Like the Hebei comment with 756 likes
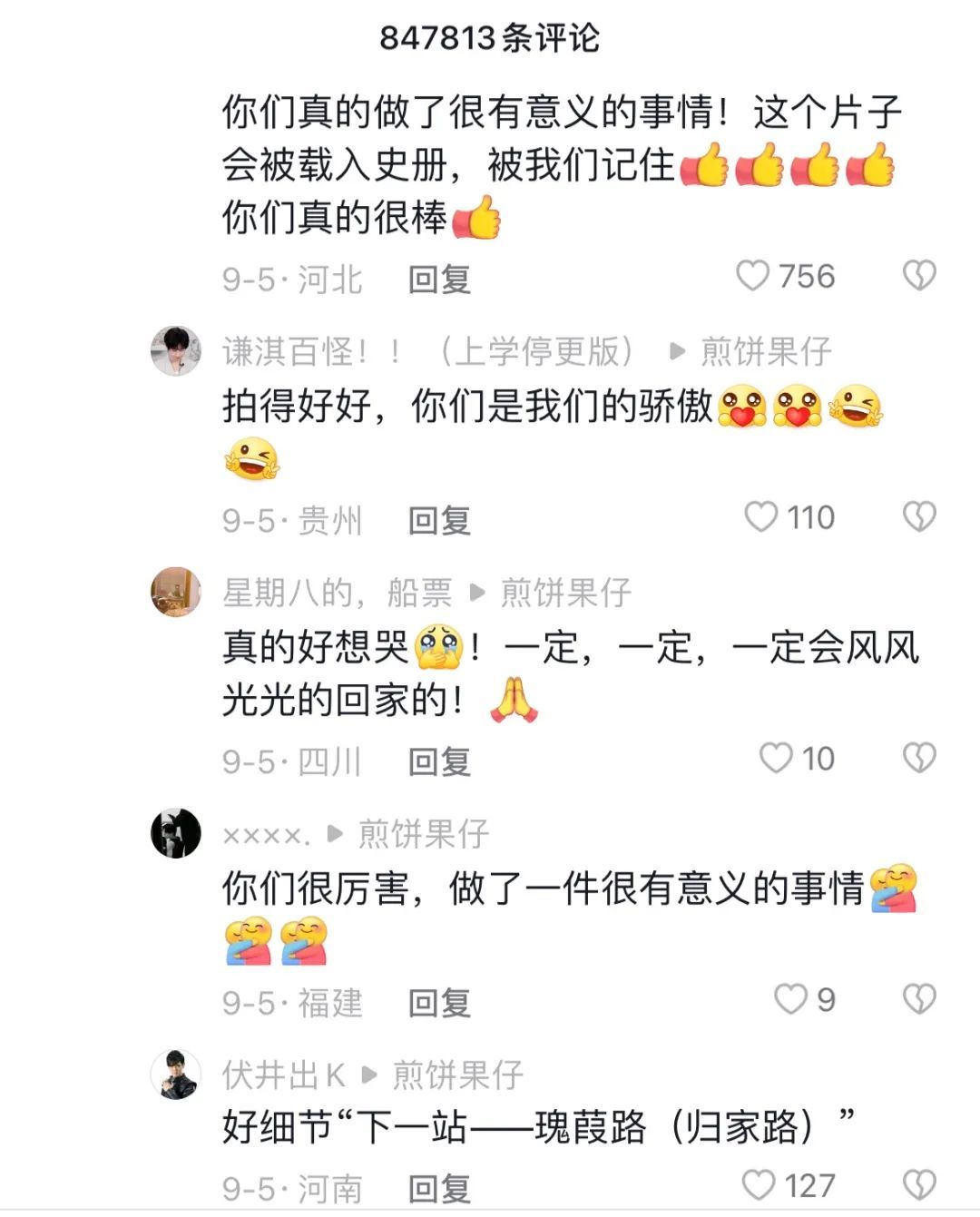The width and height of the screenshot is (980, 1217). (753, 276)
